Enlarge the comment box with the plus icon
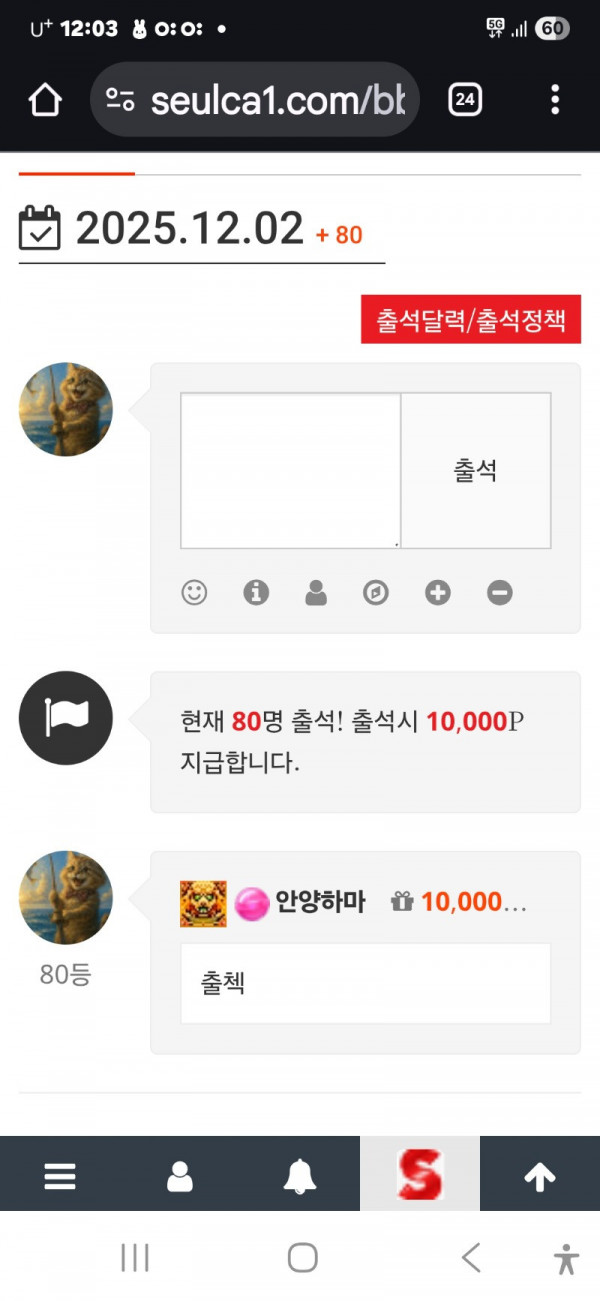 coord(438,593)
